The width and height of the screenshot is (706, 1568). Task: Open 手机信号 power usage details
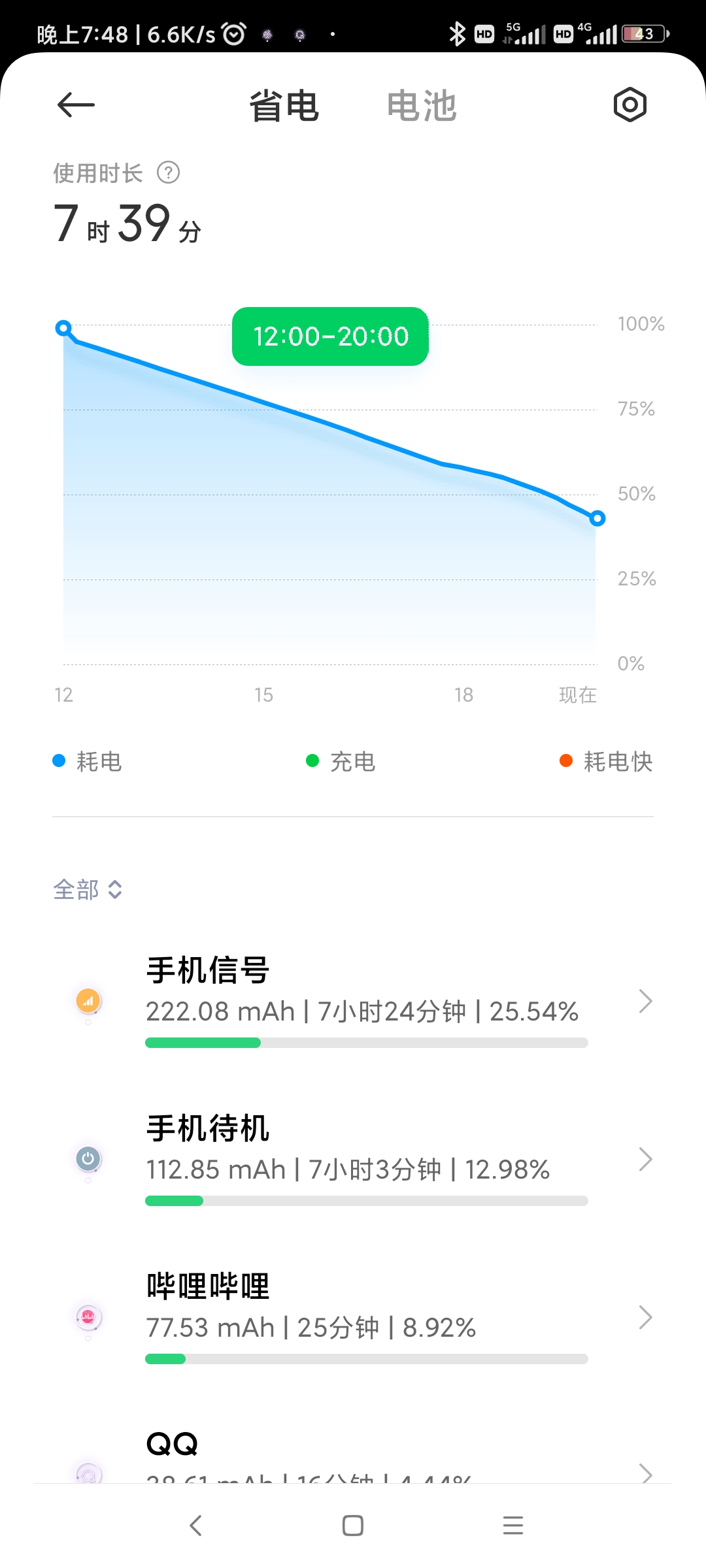pyautogui.click(x=353, y=1000)
